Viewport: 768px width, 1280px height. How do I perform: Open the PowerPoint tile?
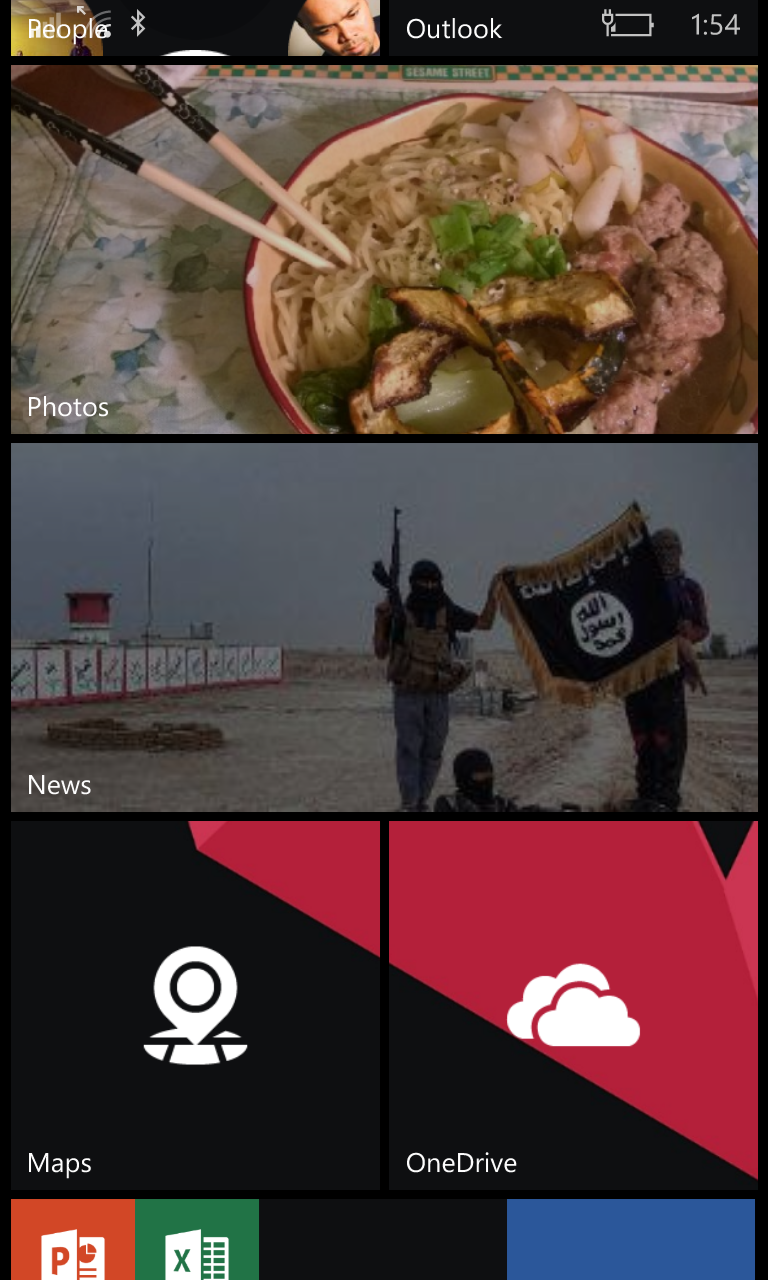[x=73, y=1242]
